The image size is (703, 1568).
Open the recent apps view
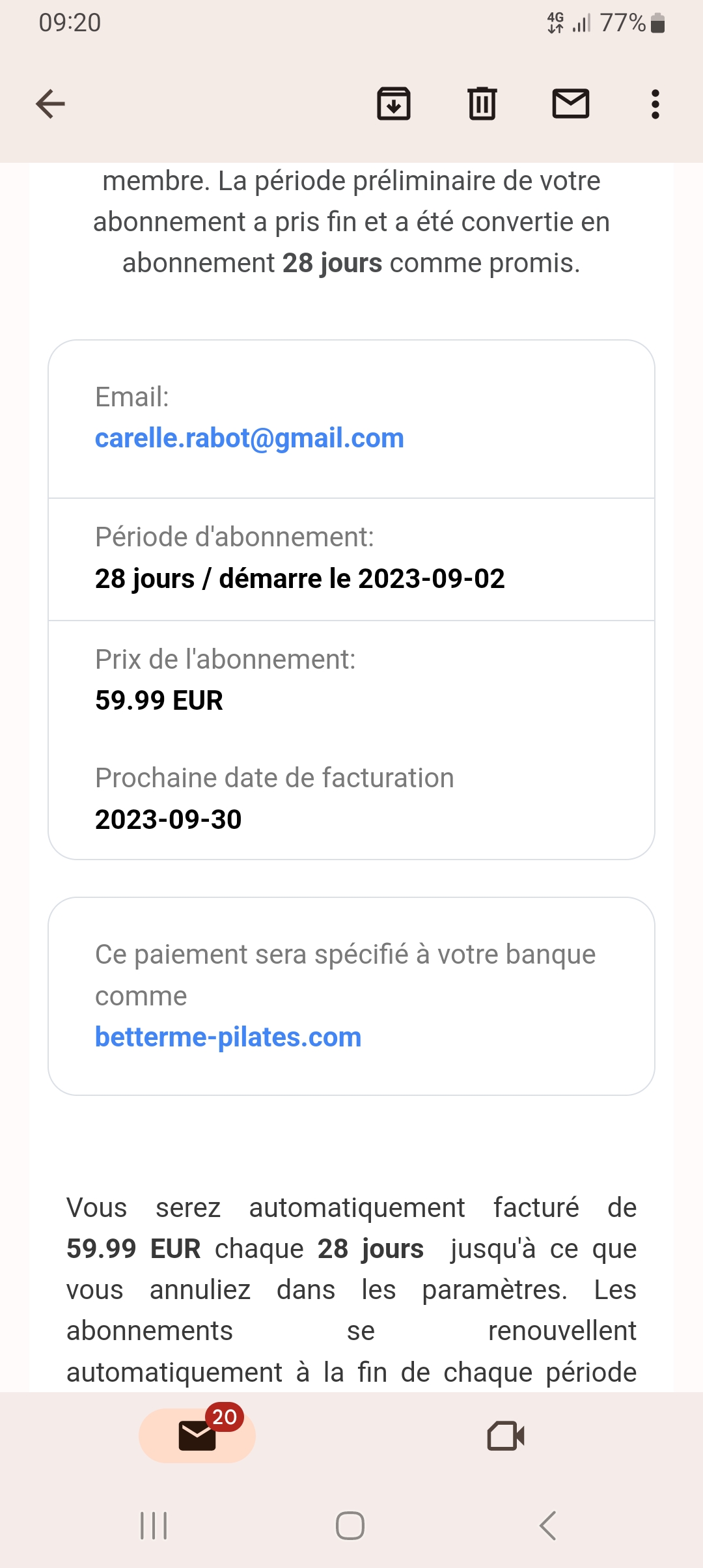pyautogui.click(x=154, y=1525)
